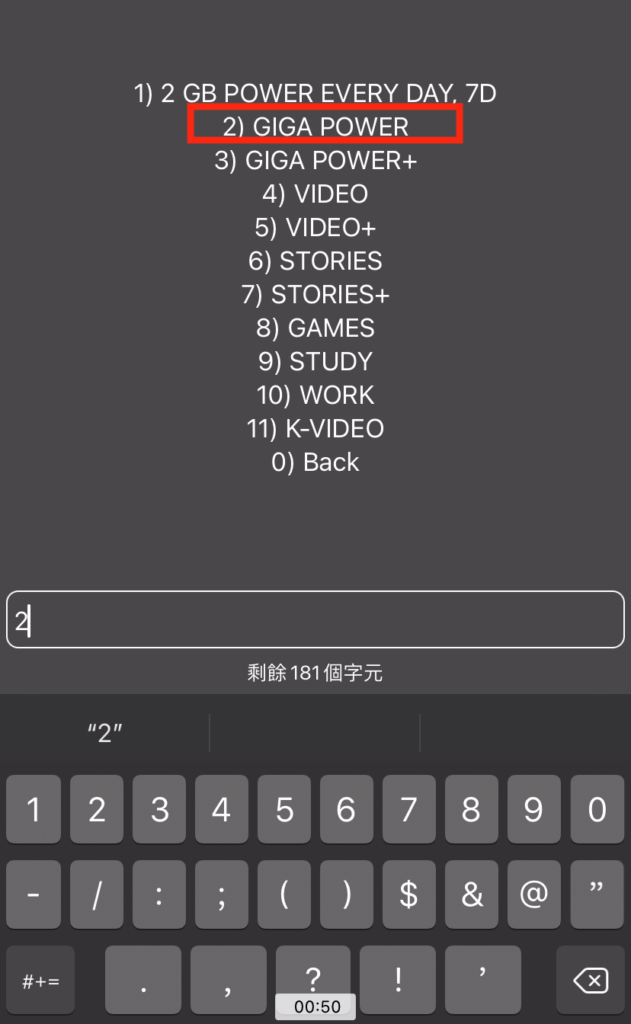Tap the reply text input field
631x1024 pixels.
315,620
